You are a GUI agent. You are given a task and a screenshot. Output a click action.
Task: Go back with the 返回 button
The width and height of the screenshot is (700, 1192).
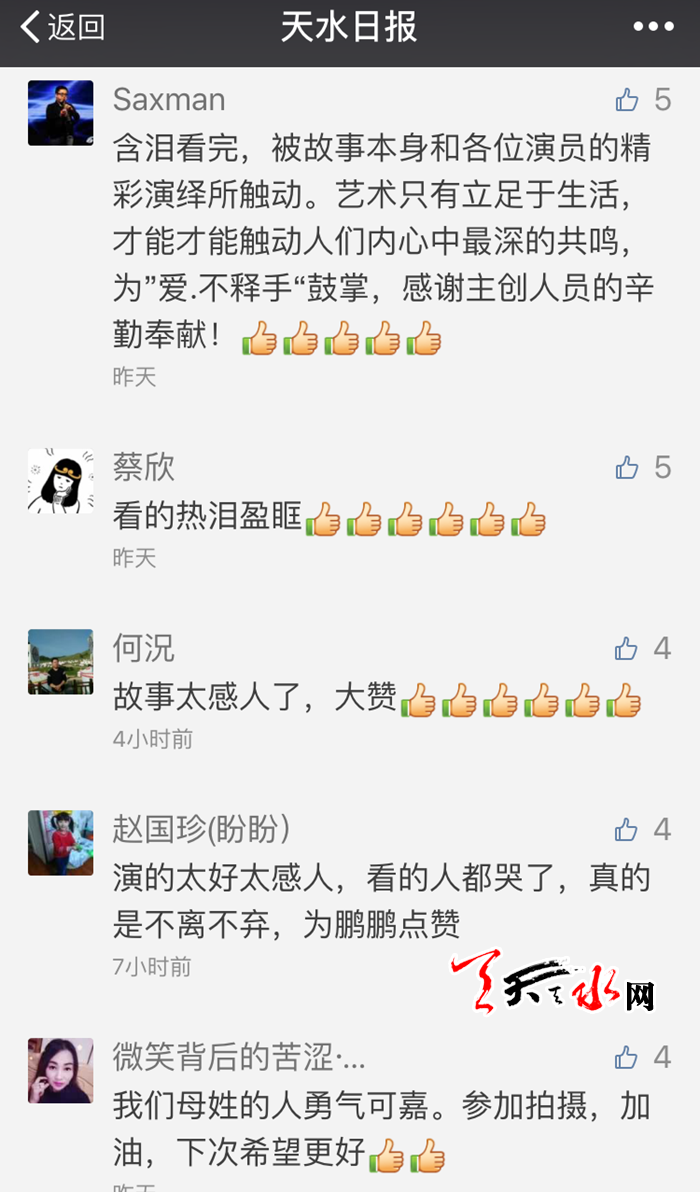tap(62, 28)
